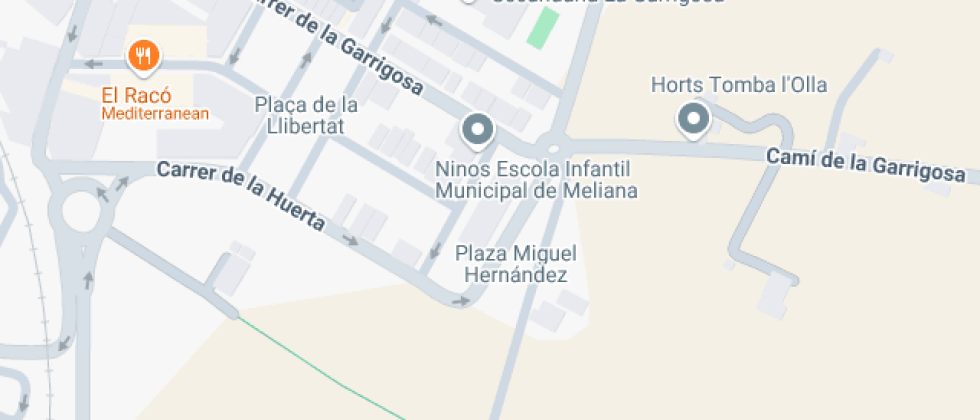The width and height of the screenshot is (980, 420).
Task: Select the Ninos Escola Infantil Municipal pin
Action: click(478, 131)
